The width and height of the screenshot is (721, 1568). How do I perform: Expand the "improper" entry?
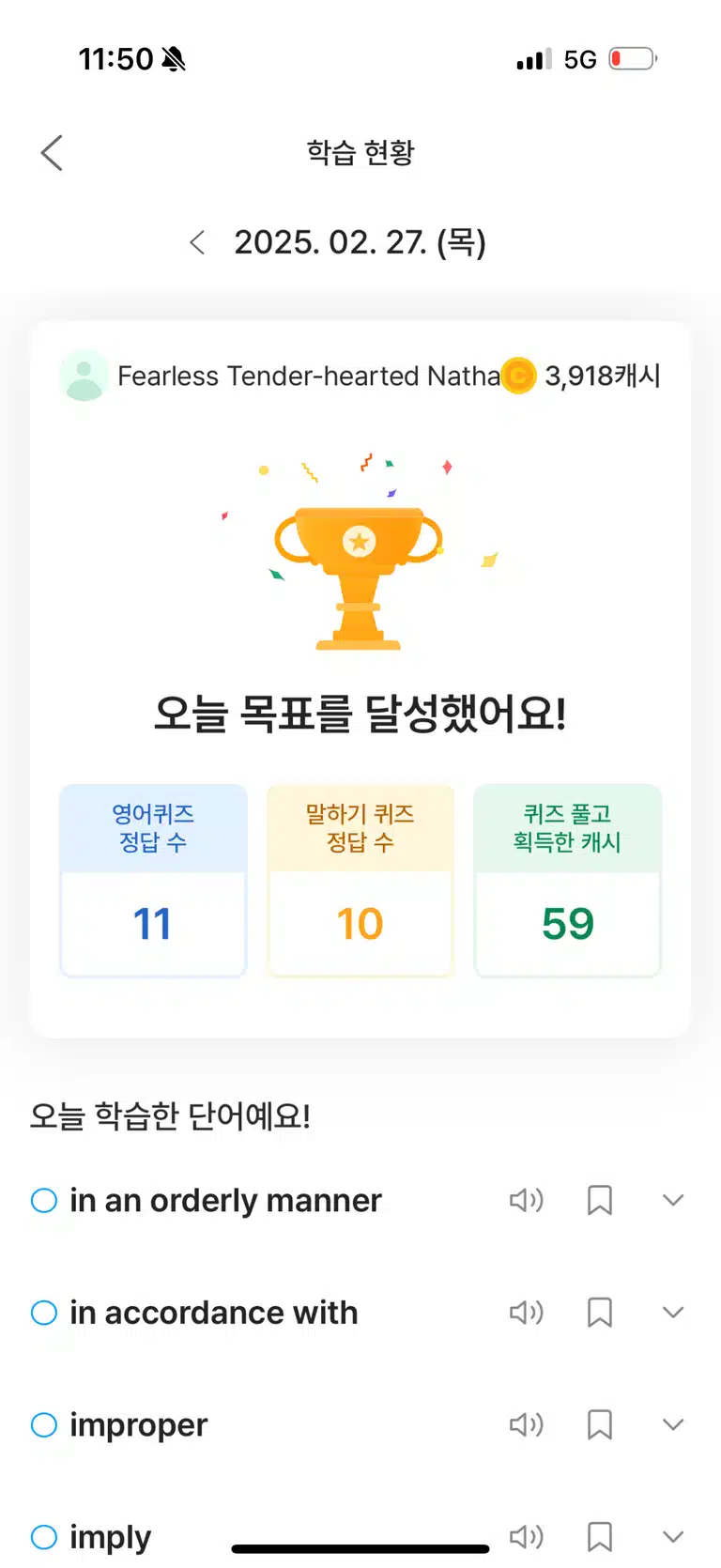[x=673, y=1424]
